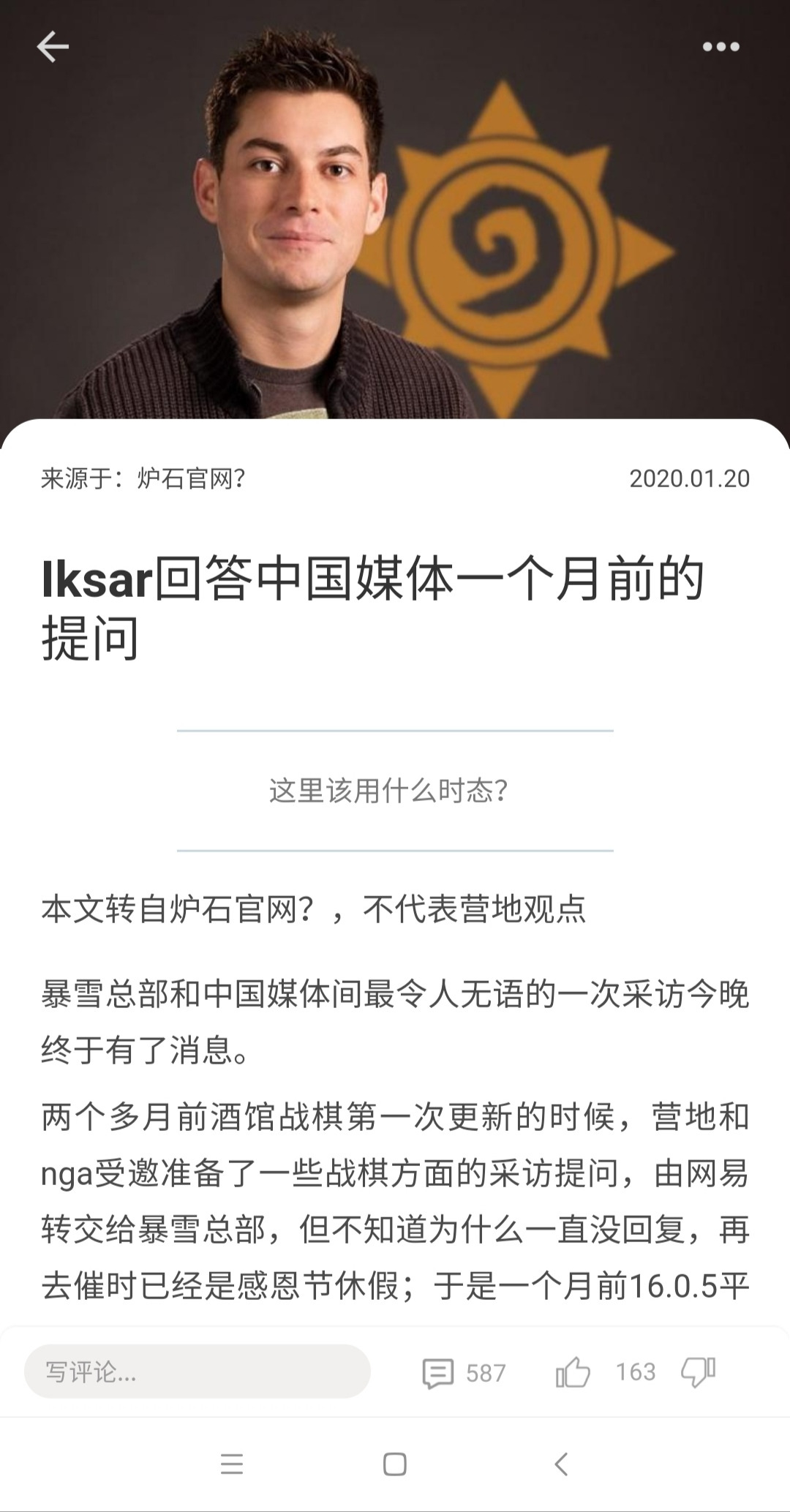Go back using the top-left arrow
Image resolution: width=790 pixels, height=1512 pixels.
(x=53, y=47)
